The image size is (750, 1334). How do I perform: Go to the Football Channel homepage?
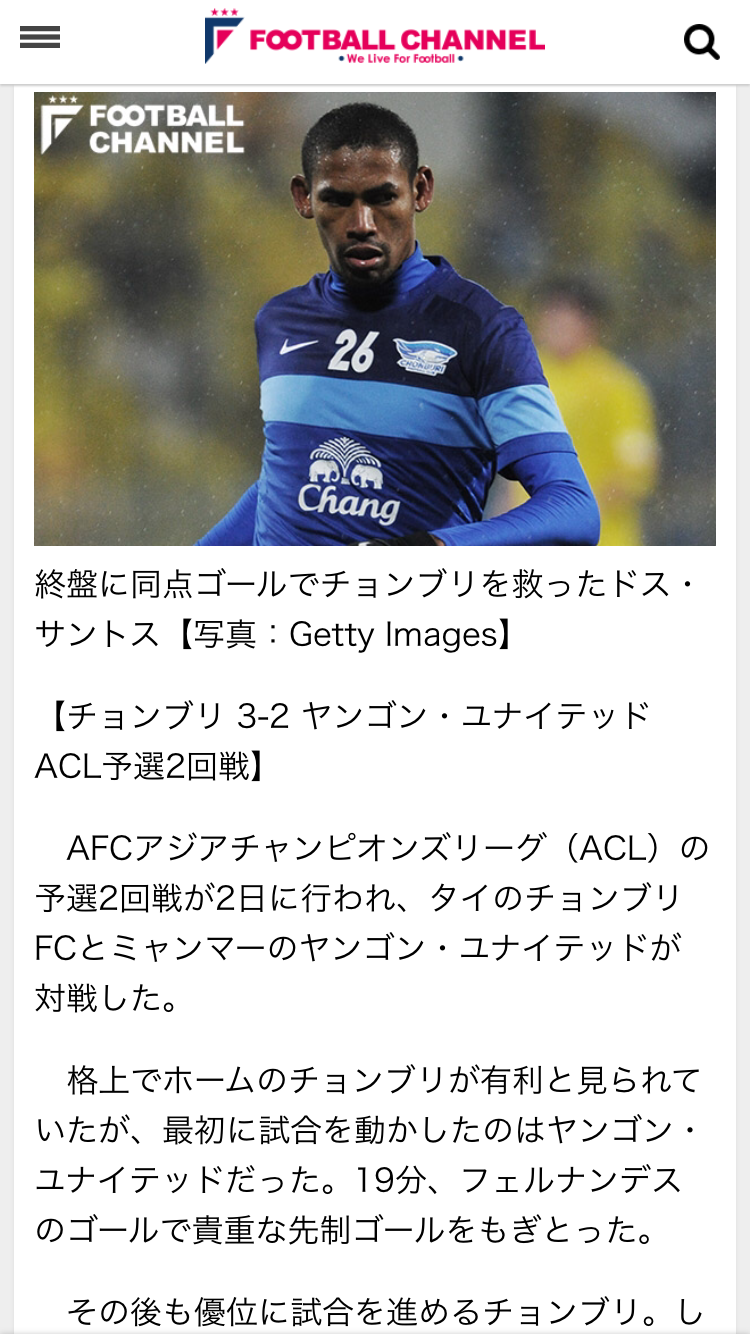tap(375, 38)
